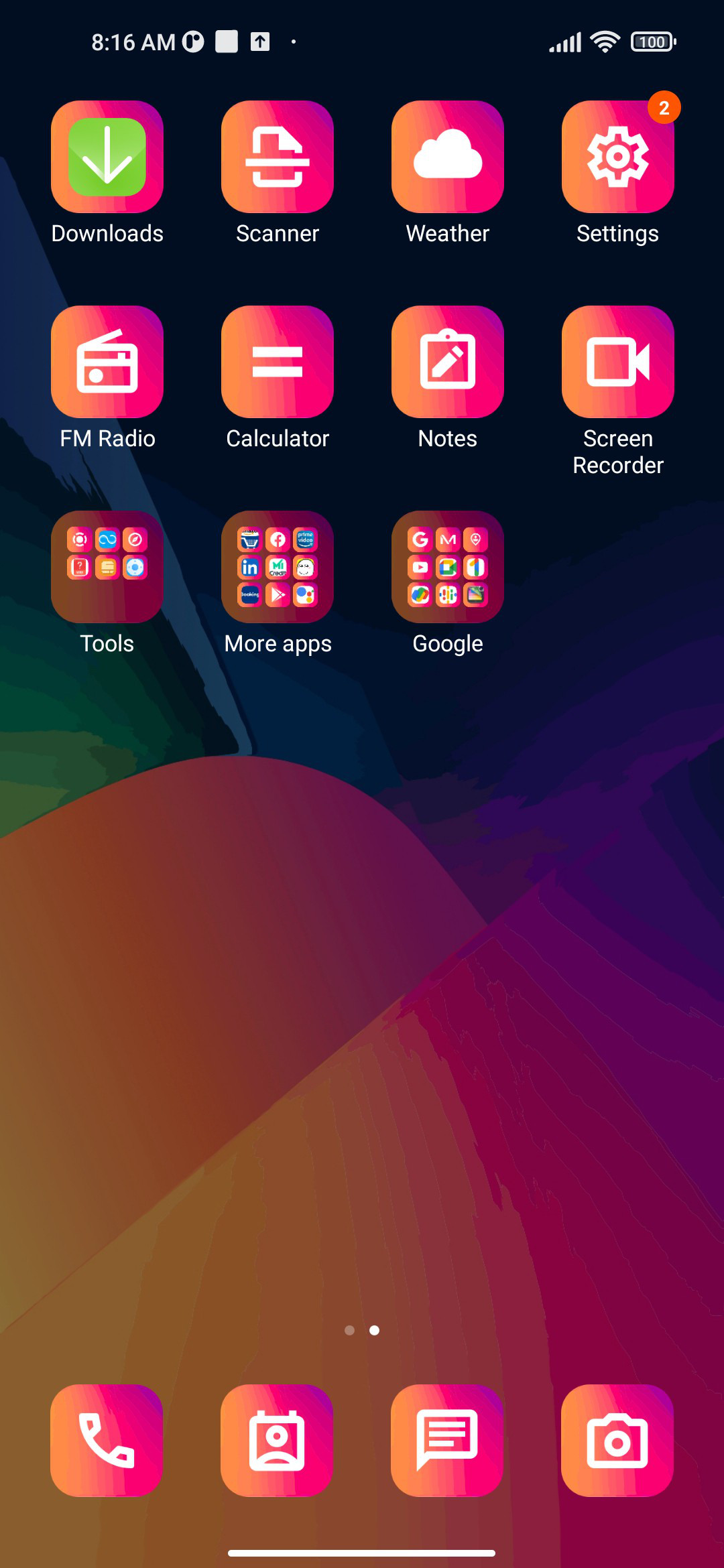Open the Phone dialer in the dock
724x1568 pixels.
107,1441
